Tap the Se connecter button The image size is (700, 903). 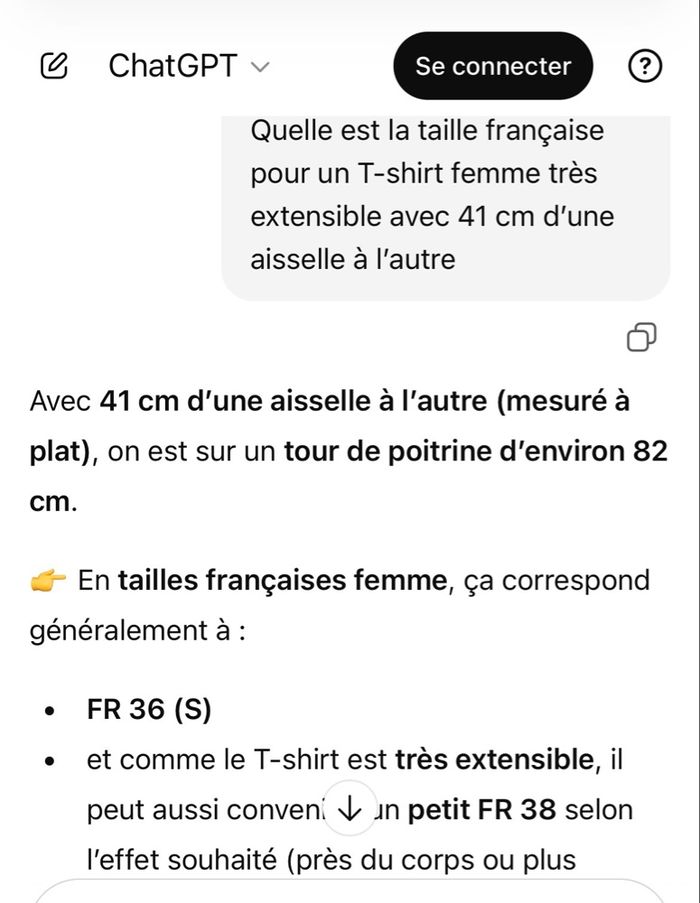(493, 67)
